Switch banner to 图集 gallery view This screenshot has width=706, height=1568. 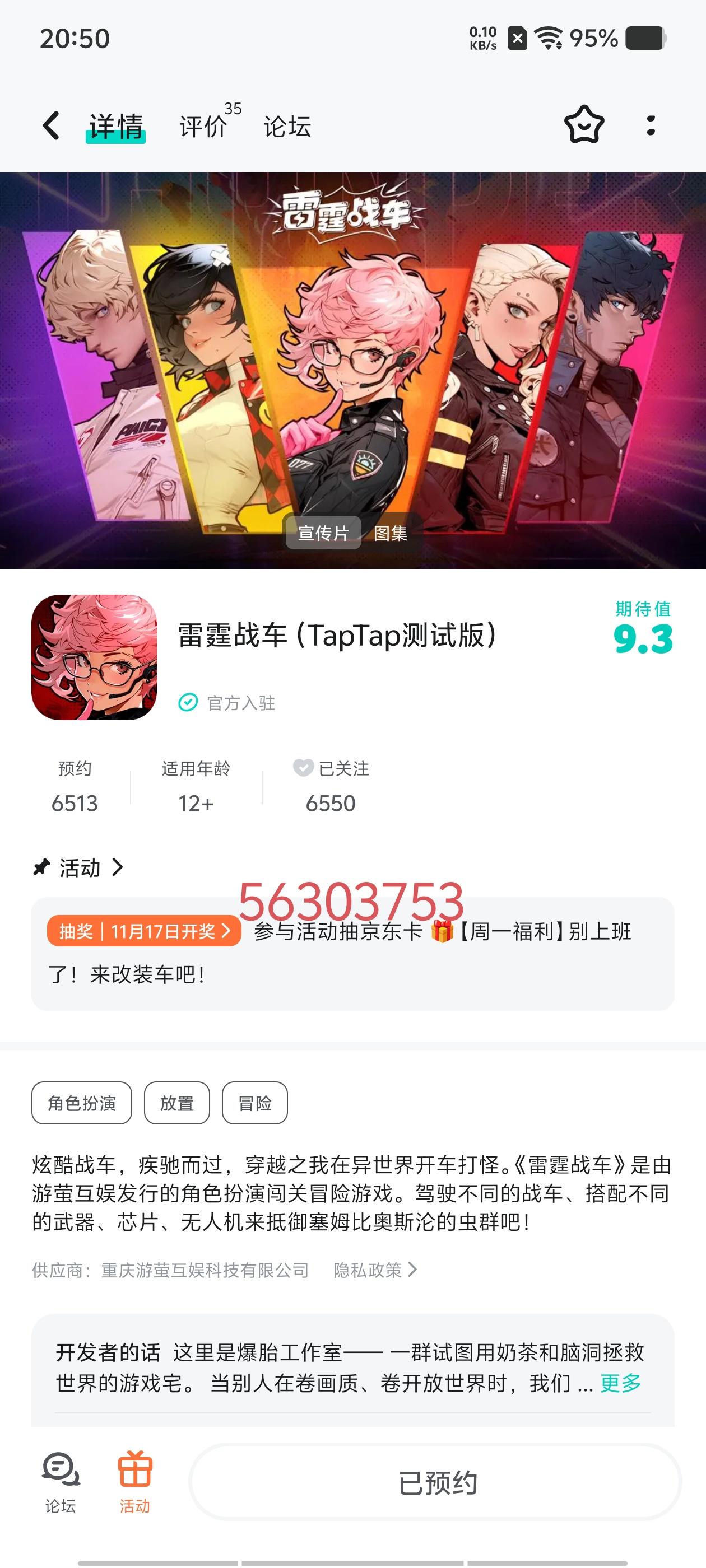click(391, 533)
